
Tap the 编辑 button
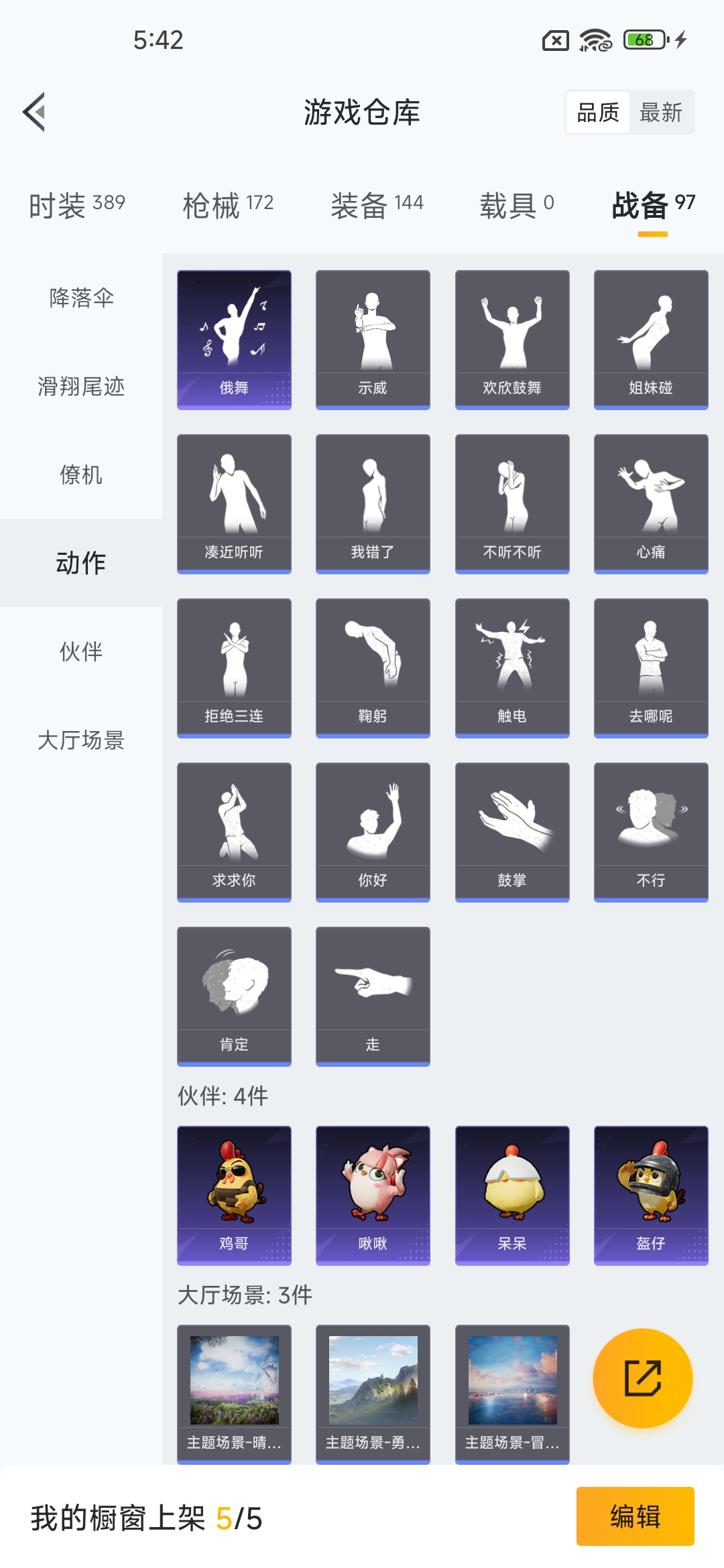(635, 1516)
